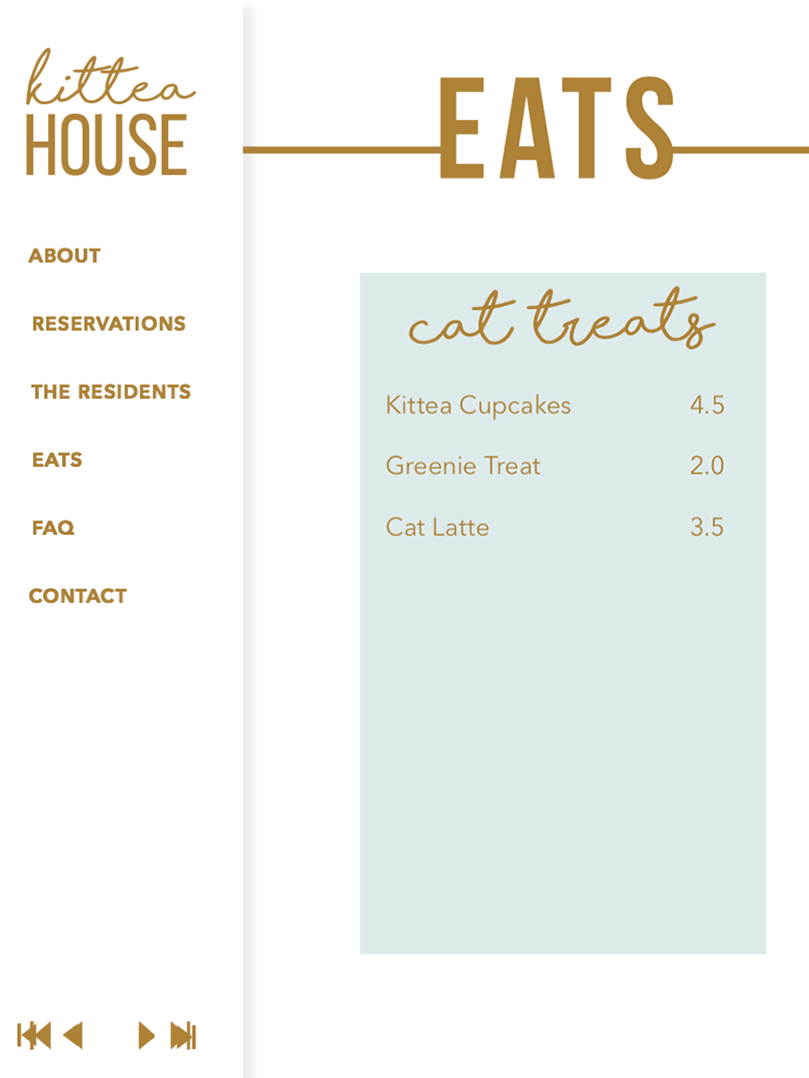Screen dimensions: 809x1078
Task: Jump to the last page
Action: pos(184,1035)
